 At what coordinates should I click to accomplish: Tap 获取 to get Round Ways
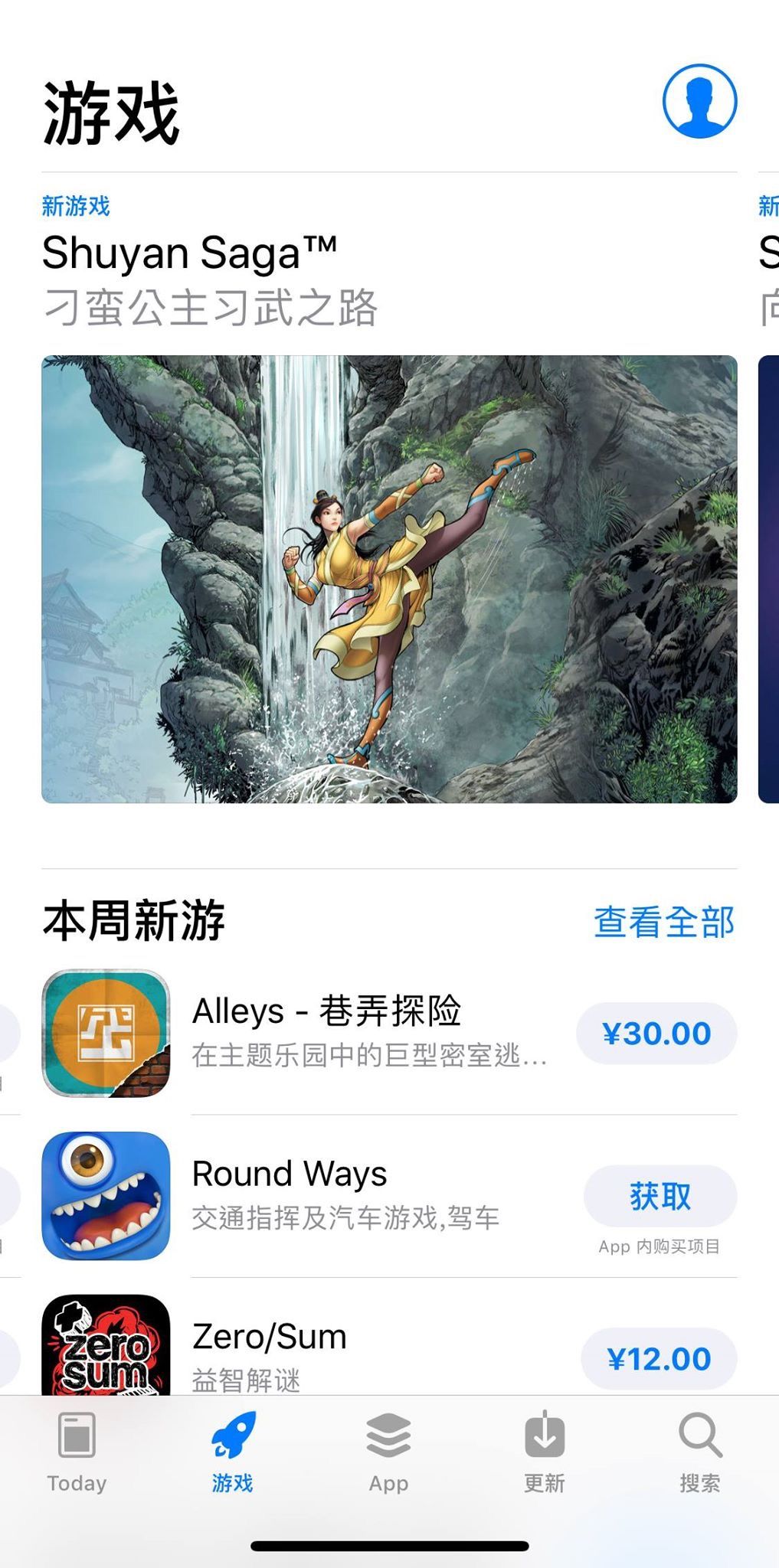click(x=660, y=1195)
